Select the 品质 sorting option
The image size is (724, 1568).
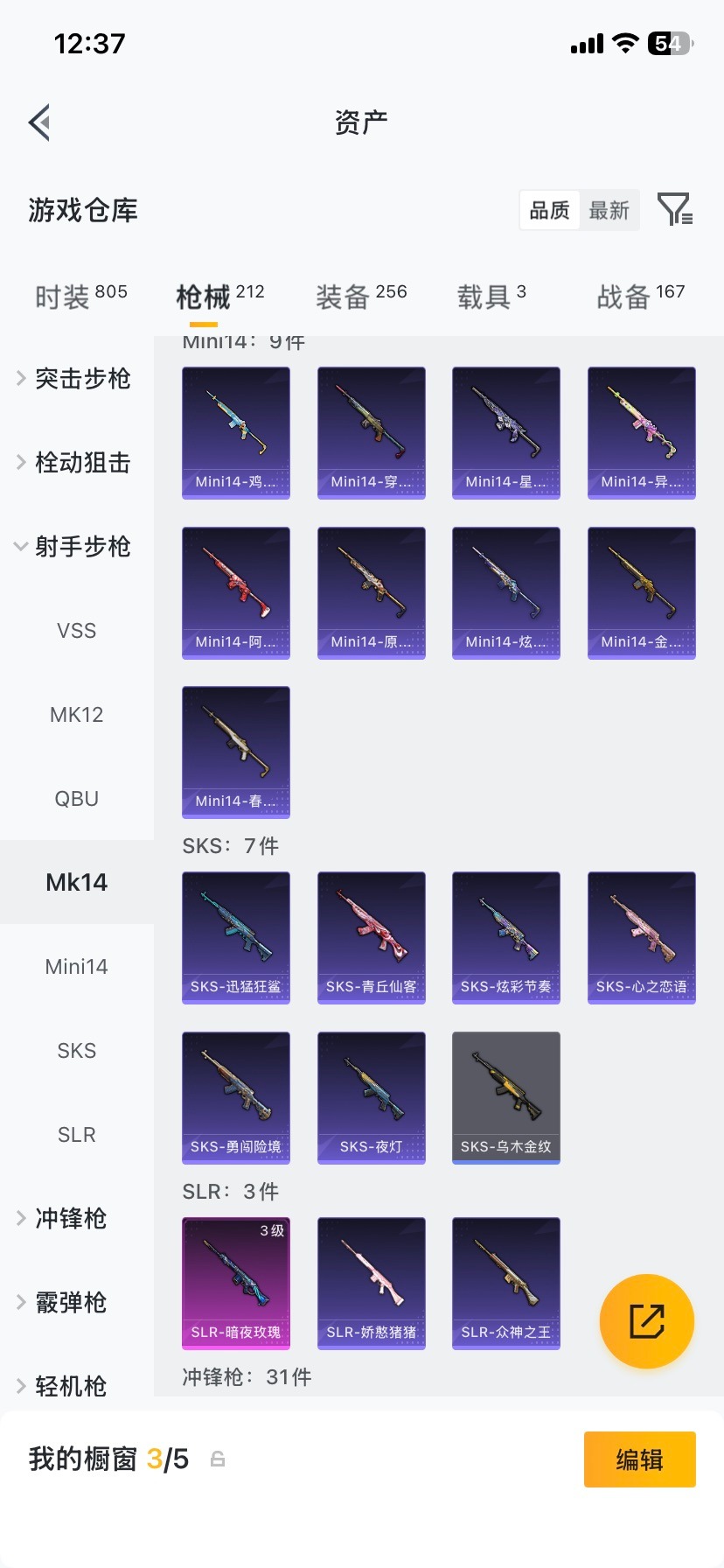tap(548, 210)
